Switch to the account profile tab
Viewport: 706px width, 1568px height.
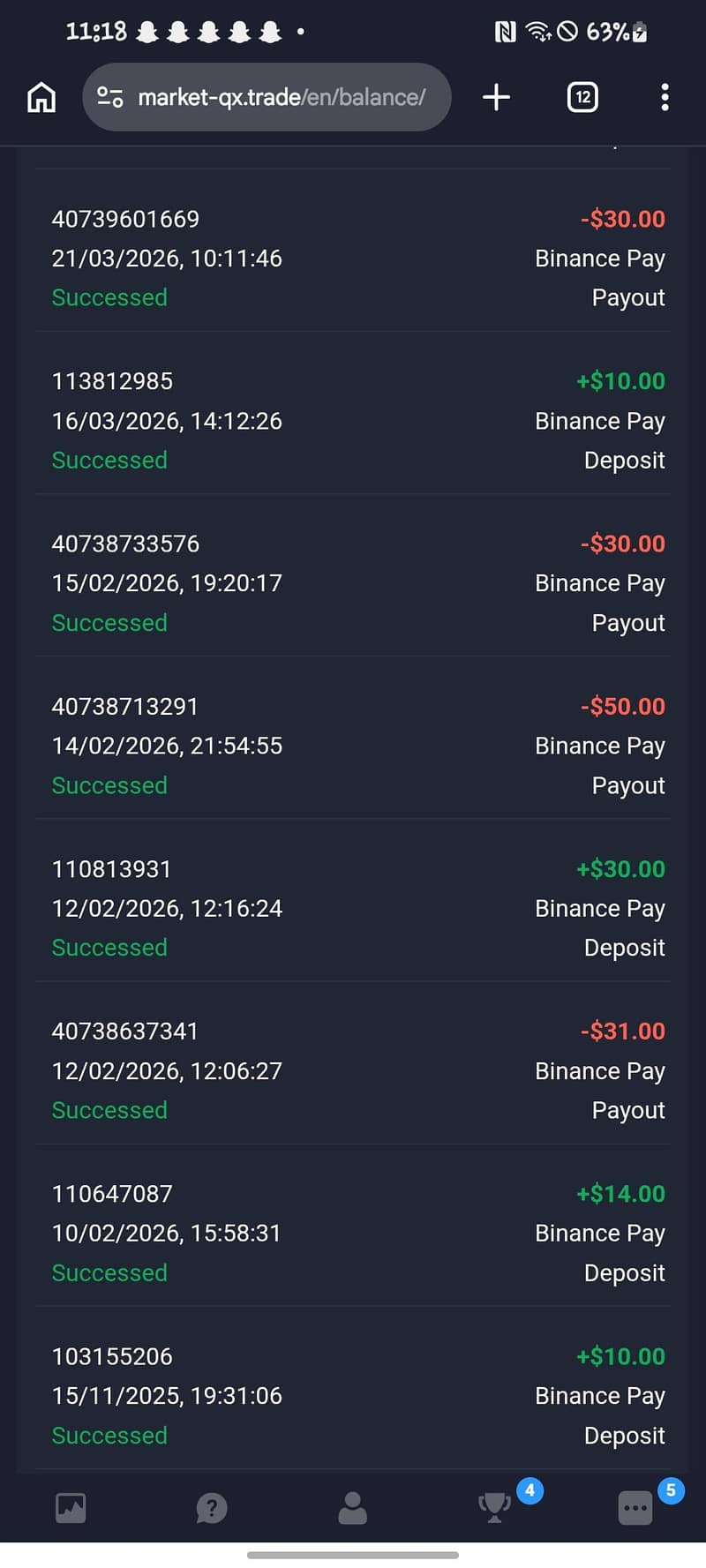coord(352,1507)
